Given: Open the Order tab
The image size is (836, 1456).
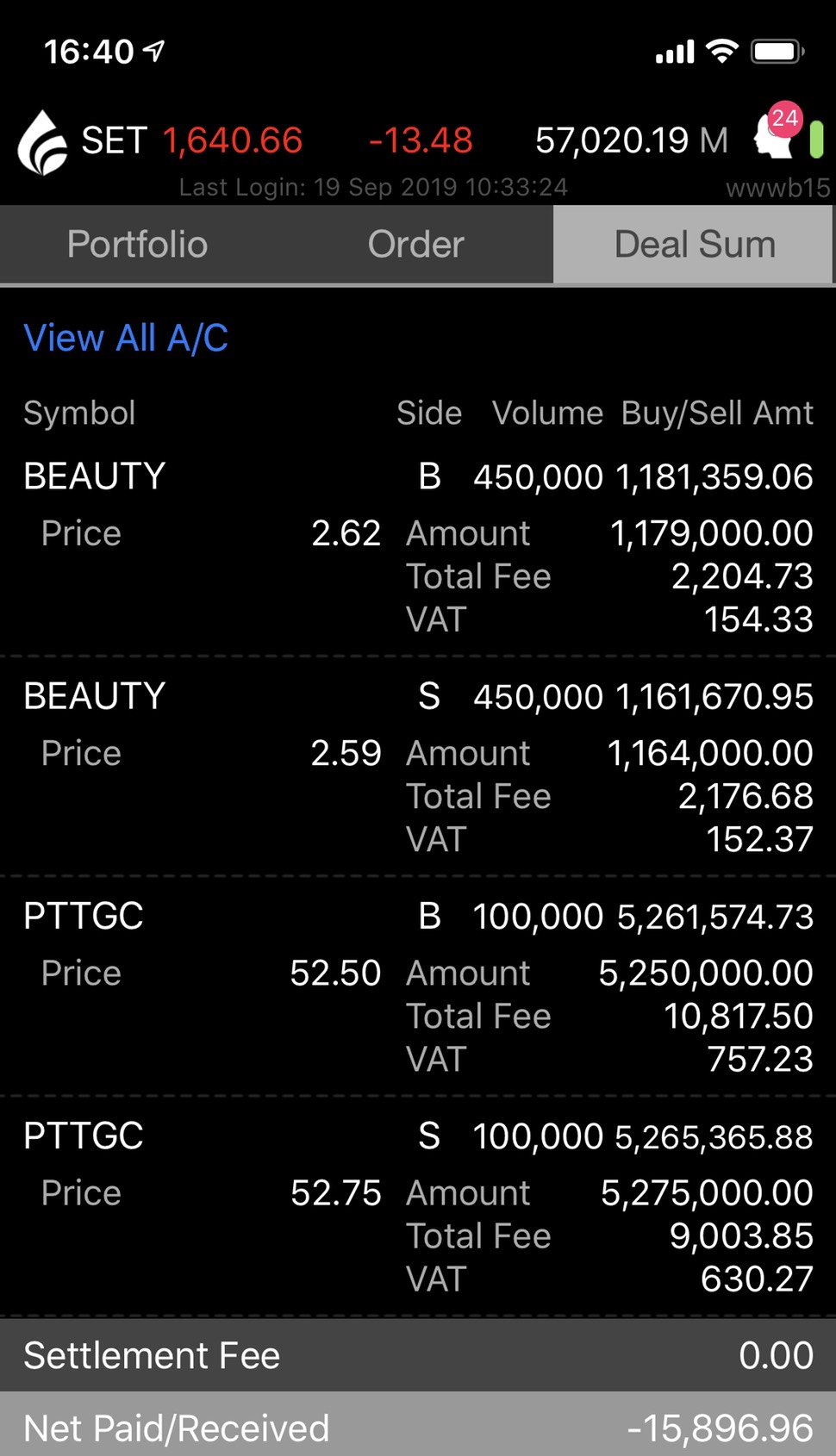Looking at the screenshot, I should [415, 245].
